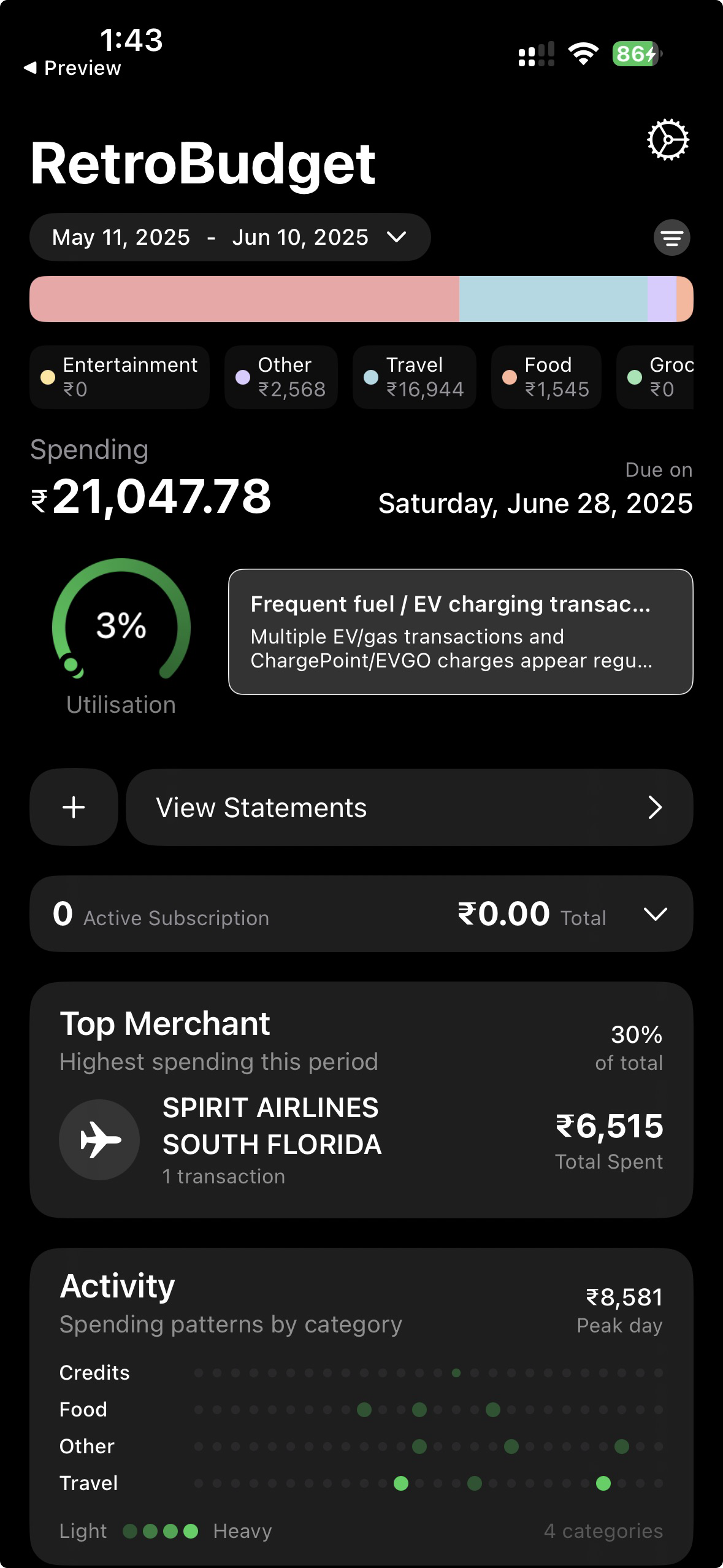723x1568 pixels.
Task: Tap the View Statements button
Action: (408, 807)
